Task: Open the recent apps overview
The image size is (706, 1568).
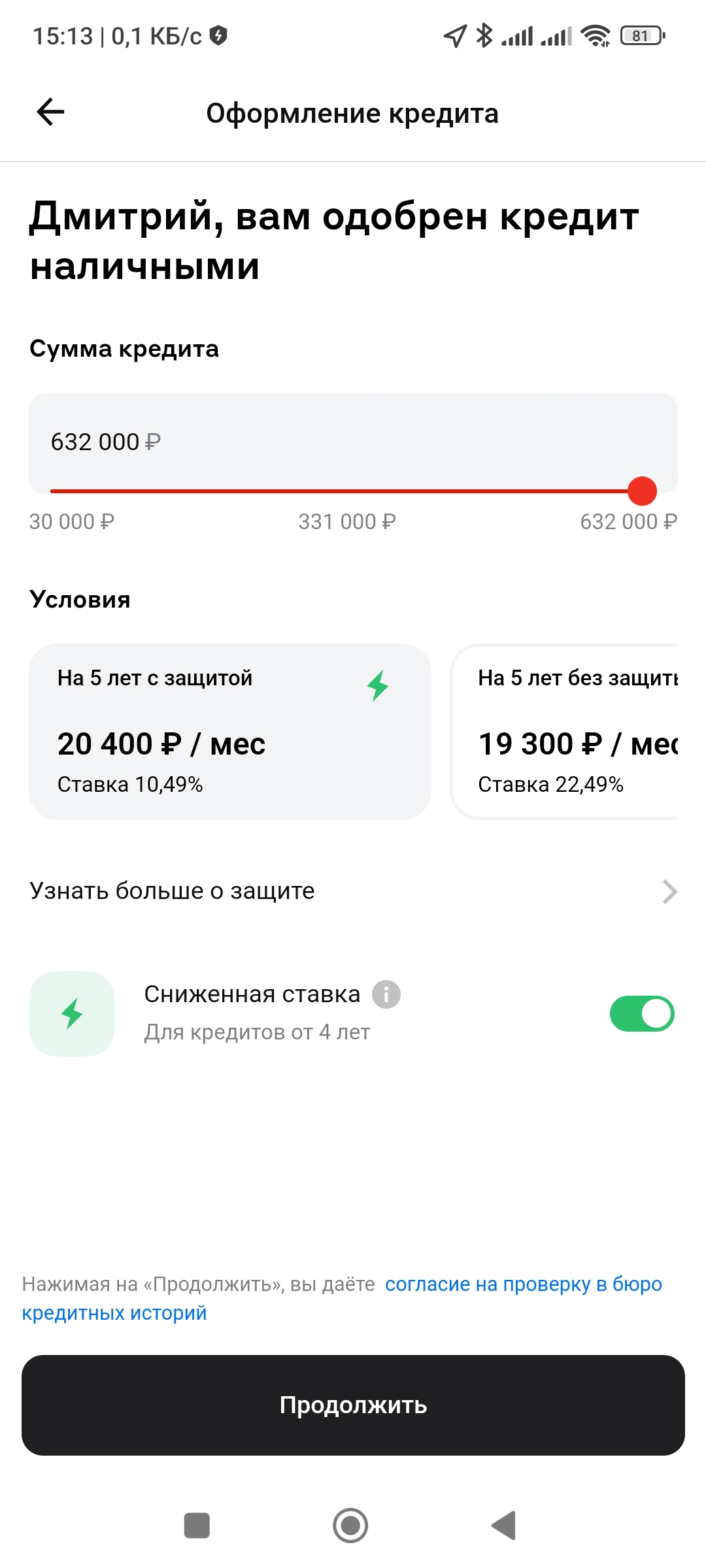Action: (x=197, y=1526)
